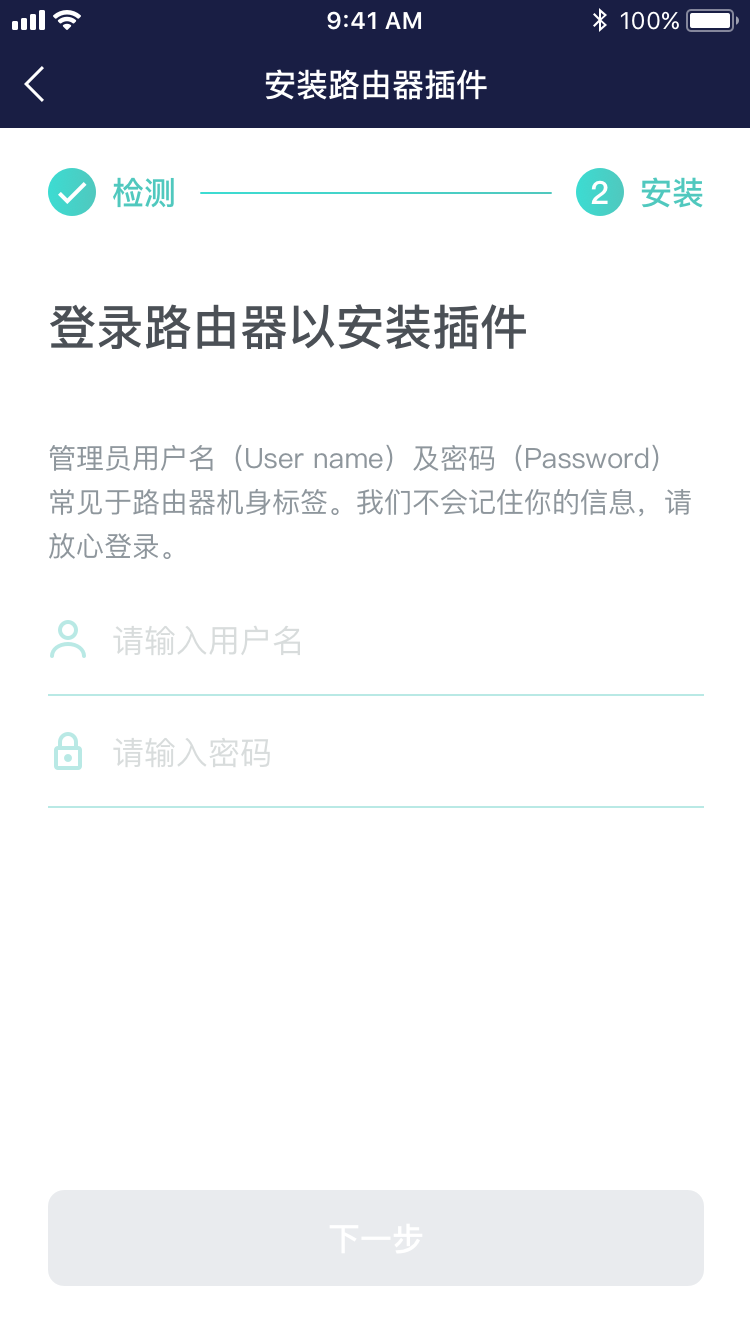Tap the time 9:41 AM in status bar
750x1334 pixels.
click(x=373, y=20)
